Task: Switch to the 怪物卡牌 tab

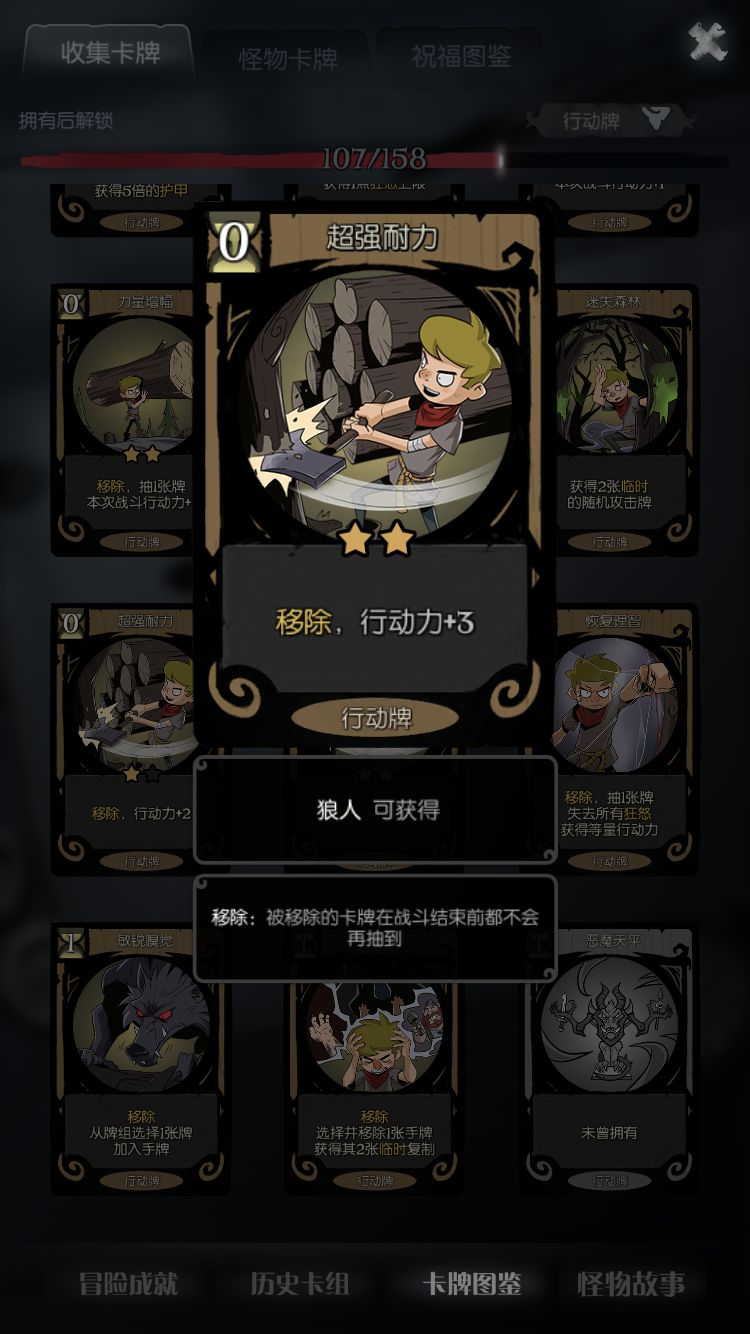Action: pyautogui.click(x=287, y=57)
